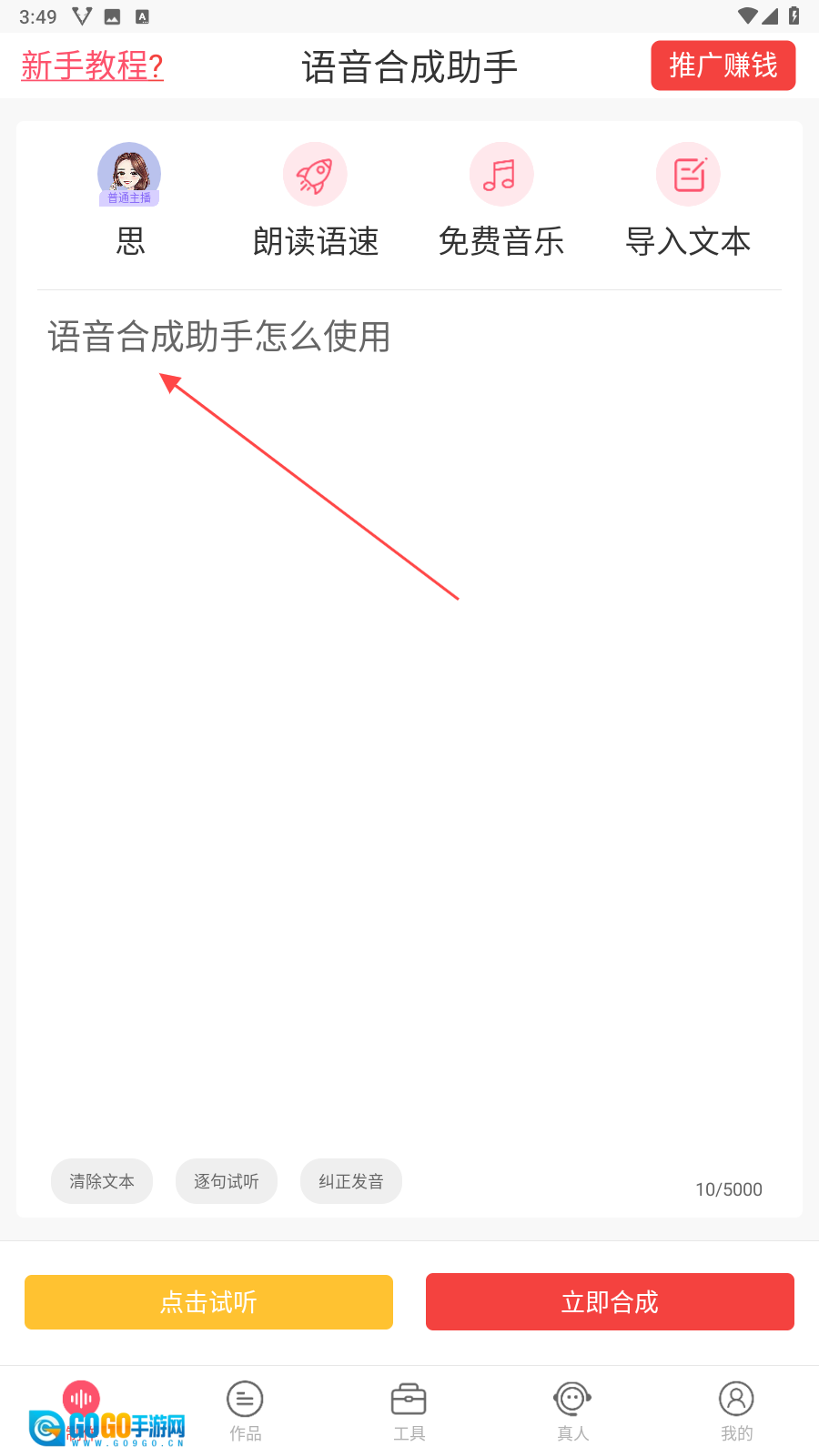Open 纠正发音 pronunciation correction

point(351,1181)
